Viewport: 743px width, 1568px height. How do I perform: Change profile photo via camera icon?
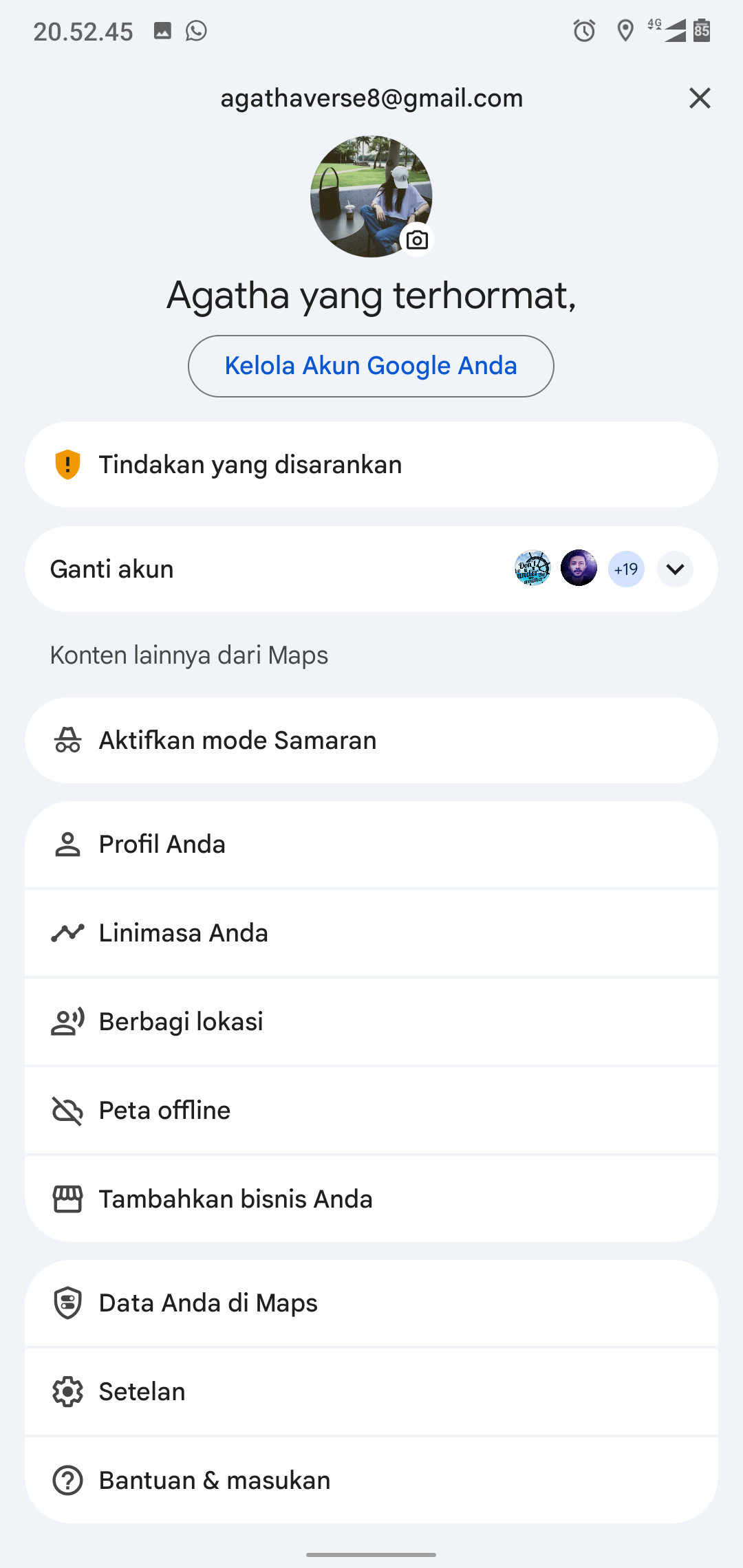pyautogui.click(x=417, y=240)
